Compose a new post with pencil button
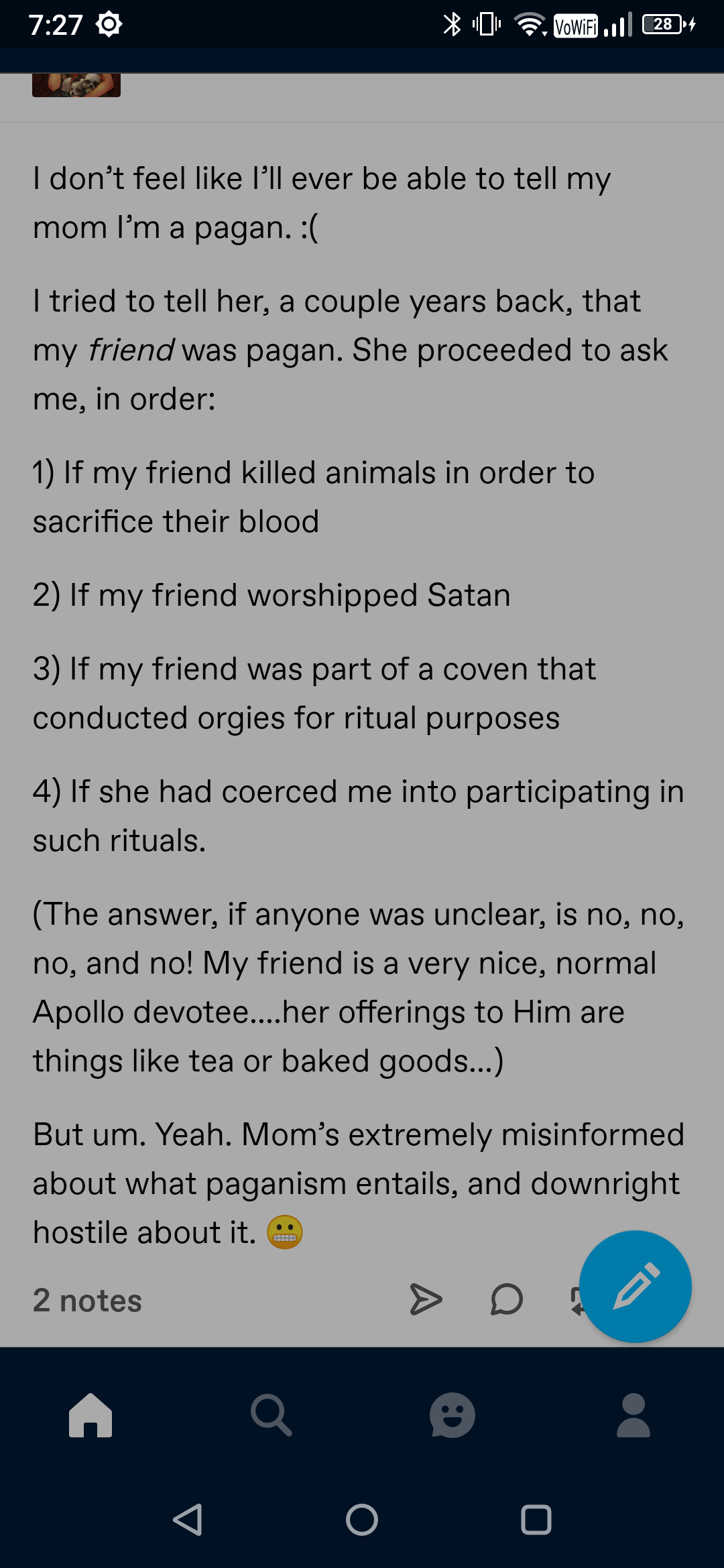 coord(635,1286)
